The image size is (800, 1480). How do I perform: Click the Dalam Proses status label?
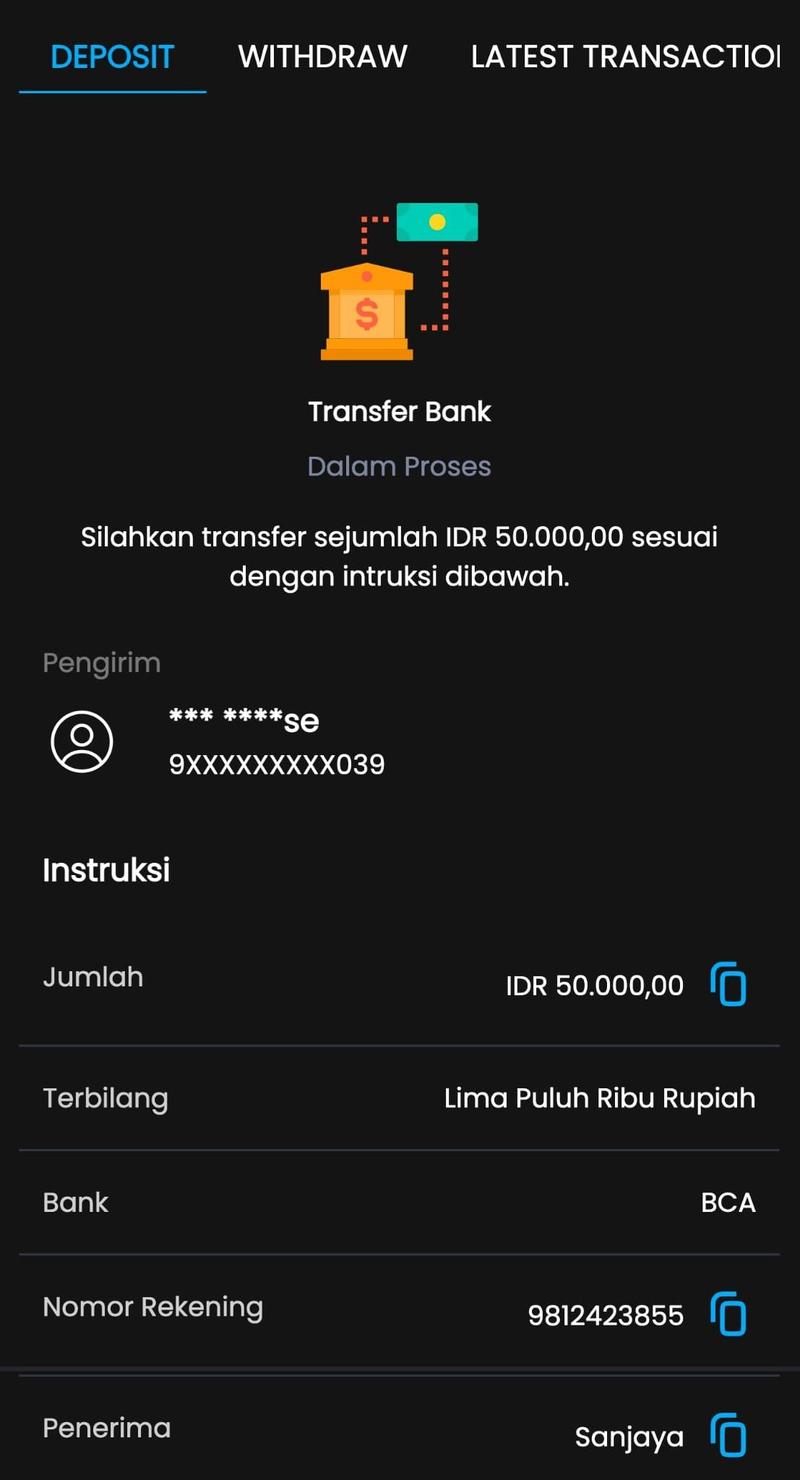[399, 466]
